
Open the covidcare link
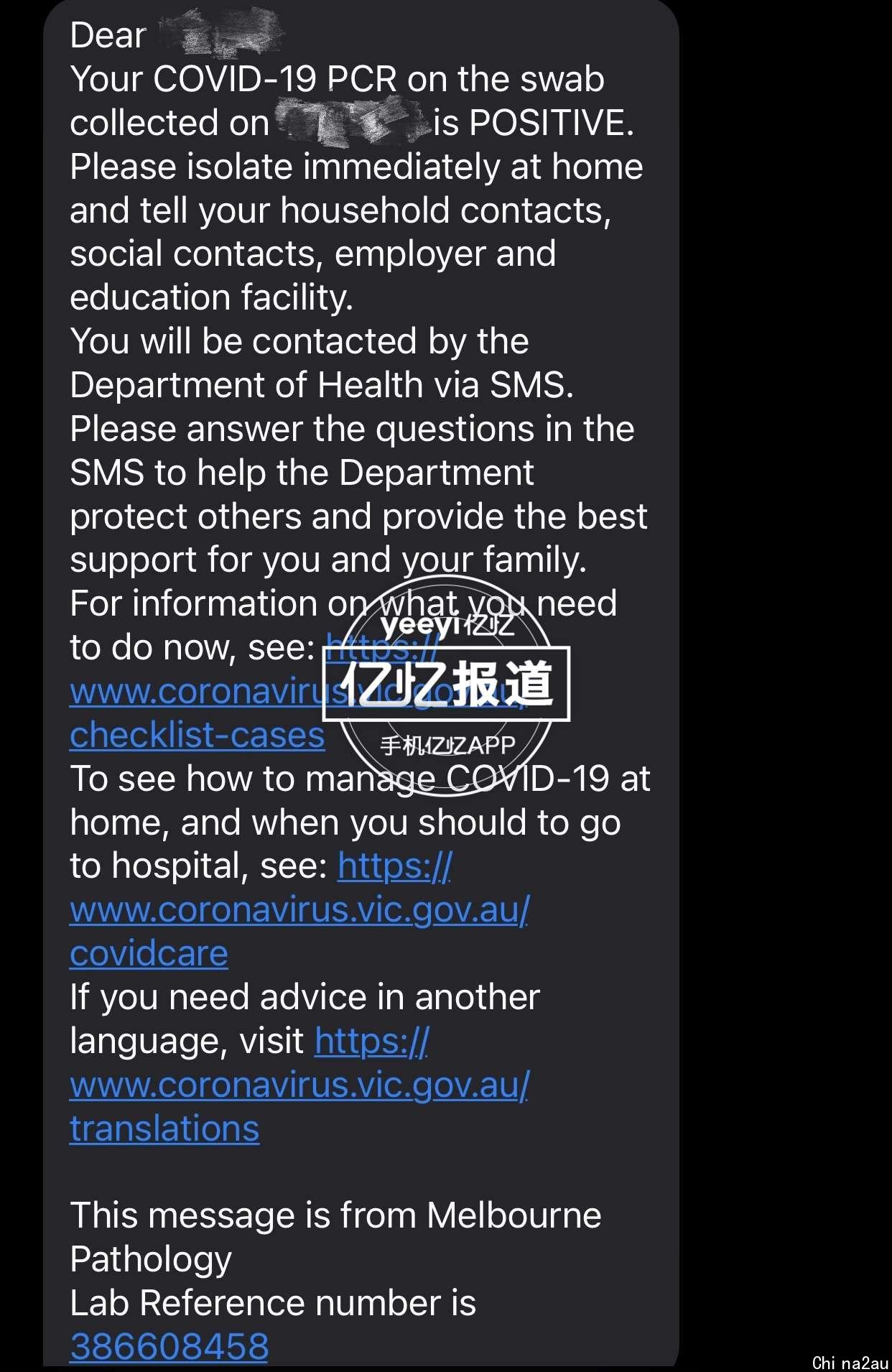point(149,954)
